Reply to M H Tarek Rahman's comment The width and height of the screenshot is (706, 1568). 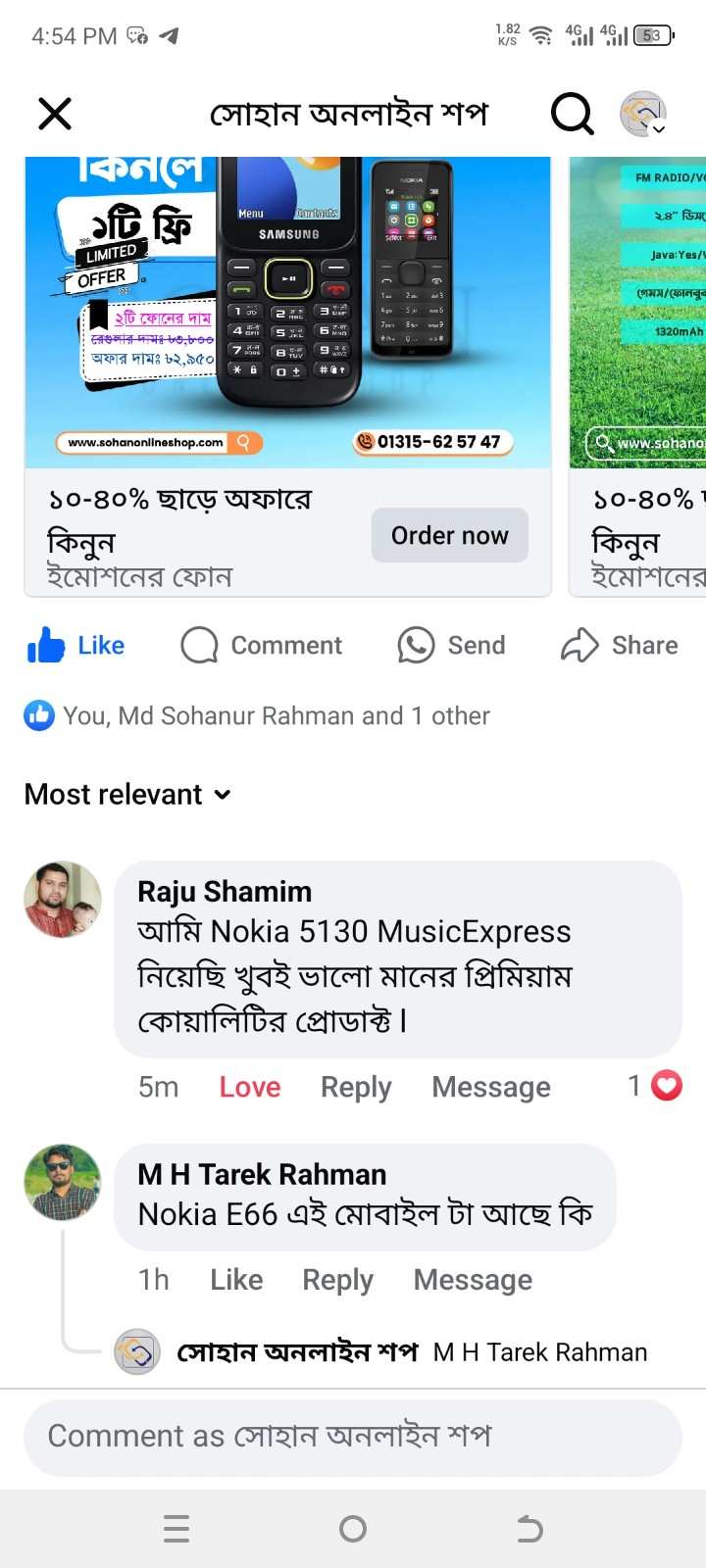click(337, 1280)
